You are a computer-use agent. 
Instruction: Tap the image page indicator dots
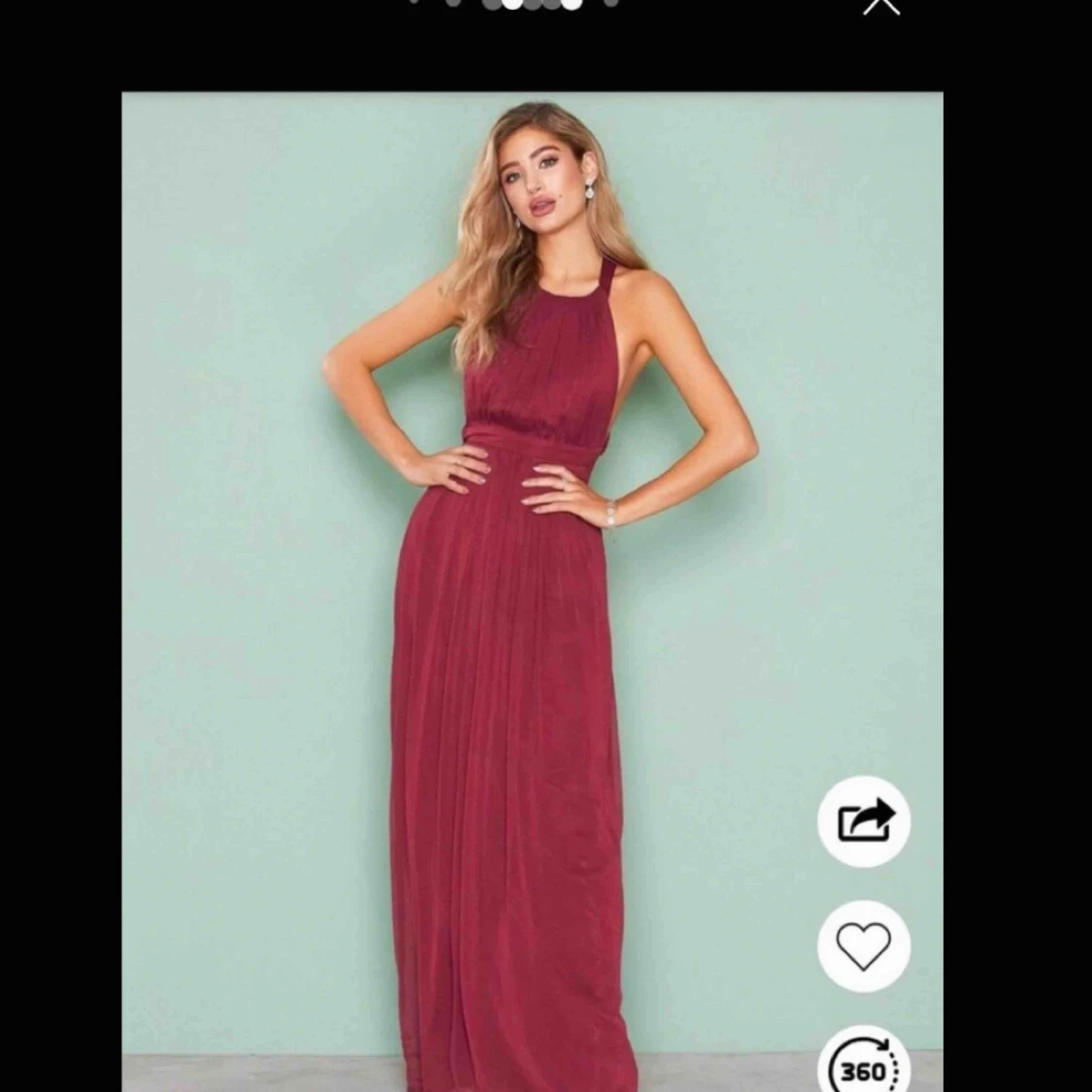coord(514,4)
